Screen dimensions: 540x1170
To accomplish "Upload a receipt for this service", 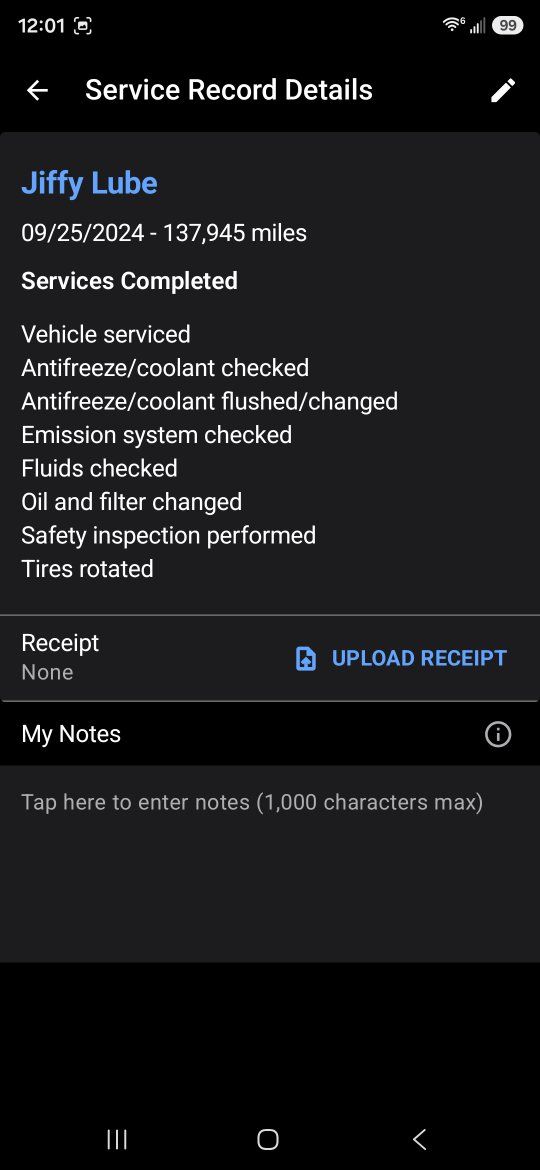I will pos(401,658).
